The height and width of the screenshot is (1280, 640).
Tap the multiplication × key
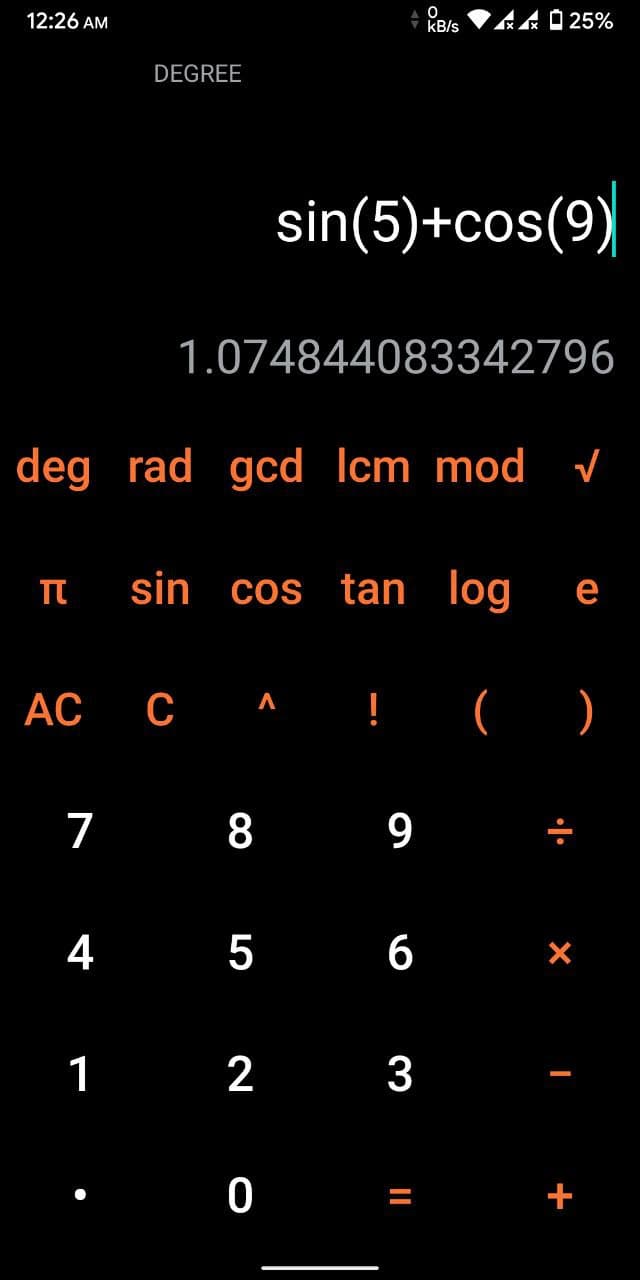coord(560,953)
